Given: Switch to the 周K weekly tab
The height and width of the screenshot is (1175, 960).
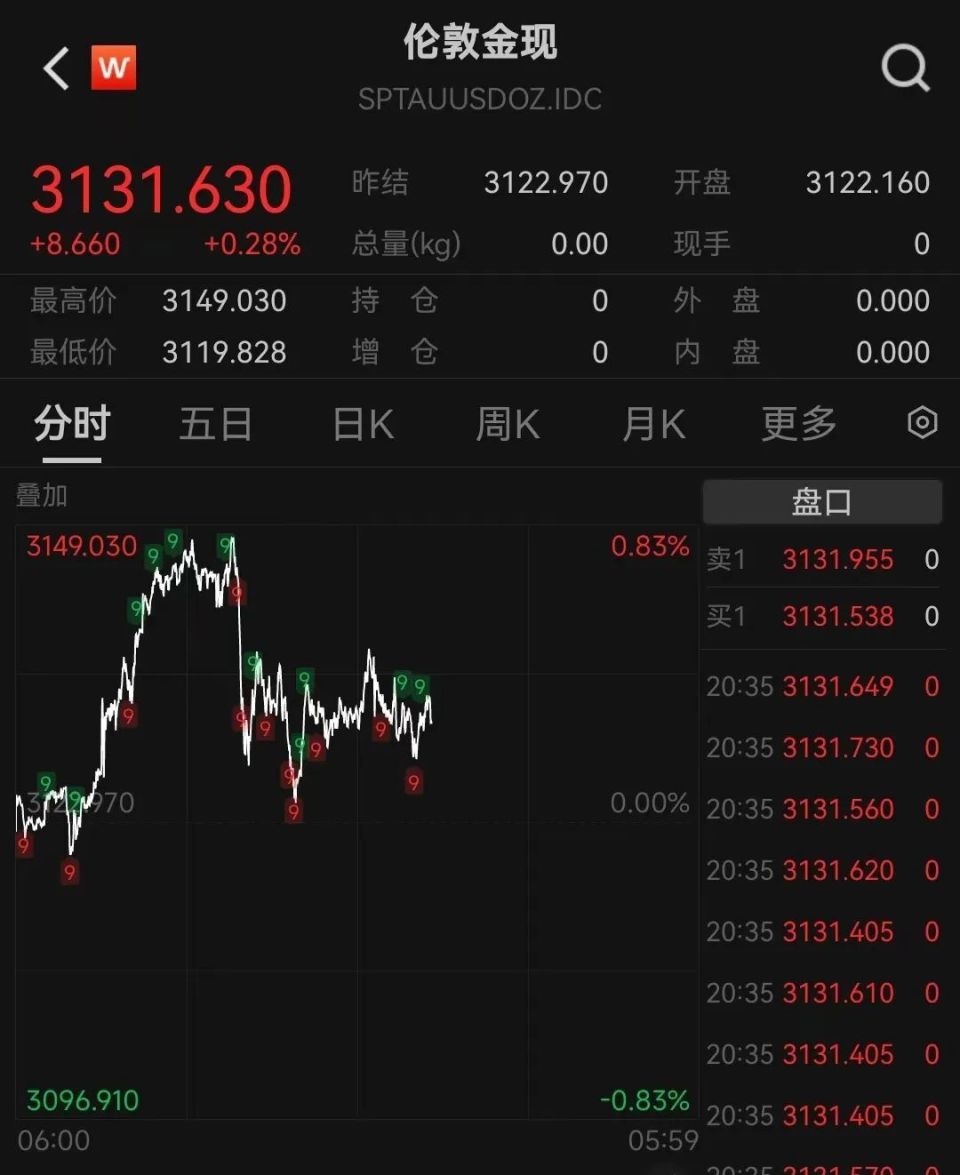Looking at the screenshot, I should click(x=508, y=424).
